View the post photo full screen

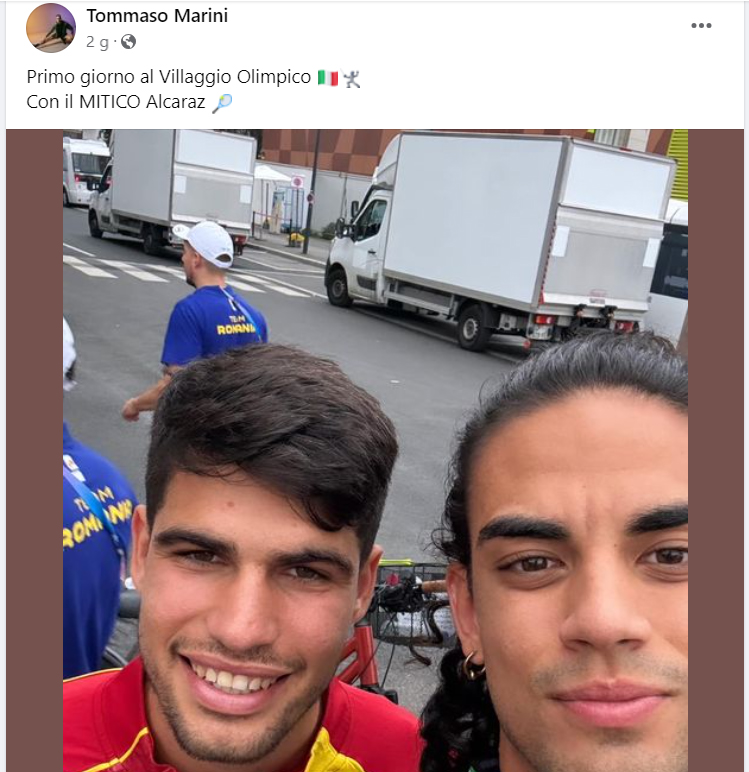(x=375, y=450)
